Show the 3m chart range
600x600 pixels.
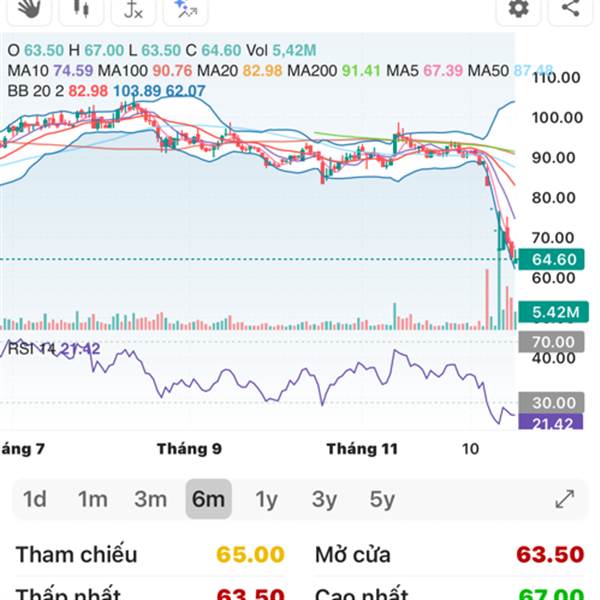click(x=151, y=499)
